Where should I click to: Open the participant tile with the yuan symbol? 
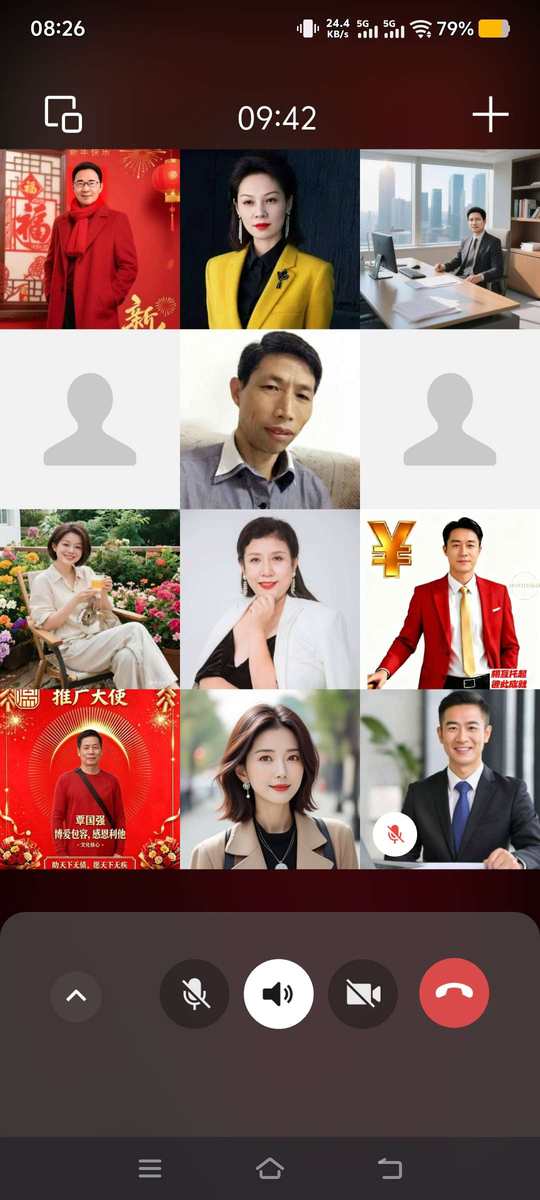pos(450,599)
